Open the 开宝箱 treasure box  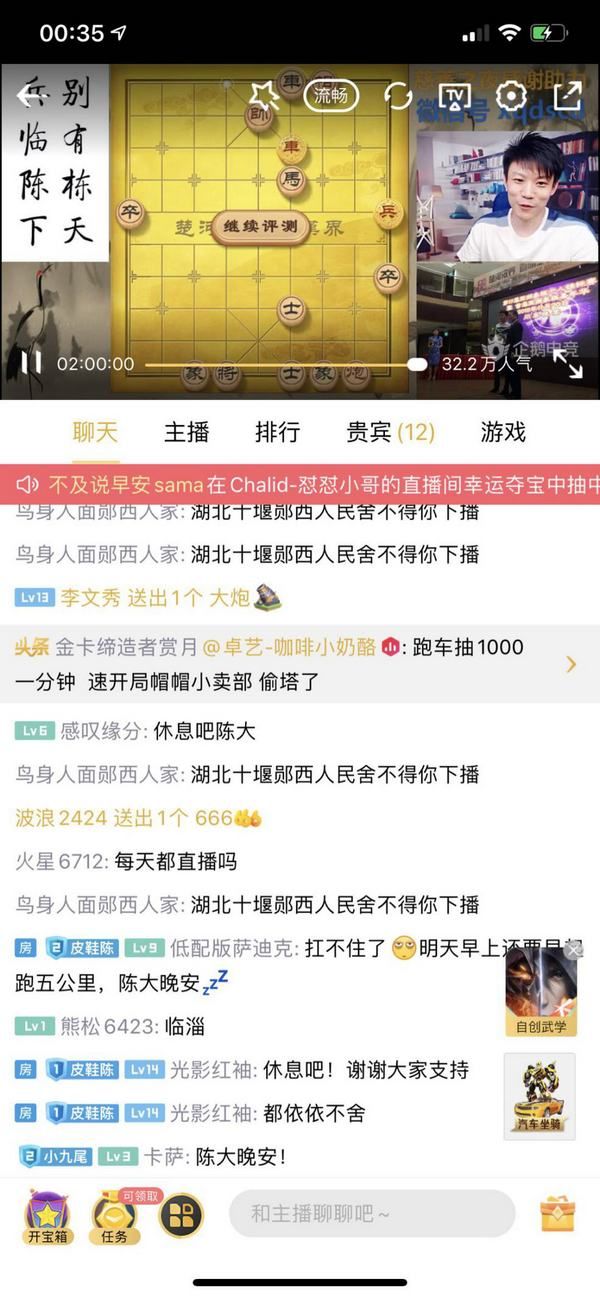point(48,1217)
